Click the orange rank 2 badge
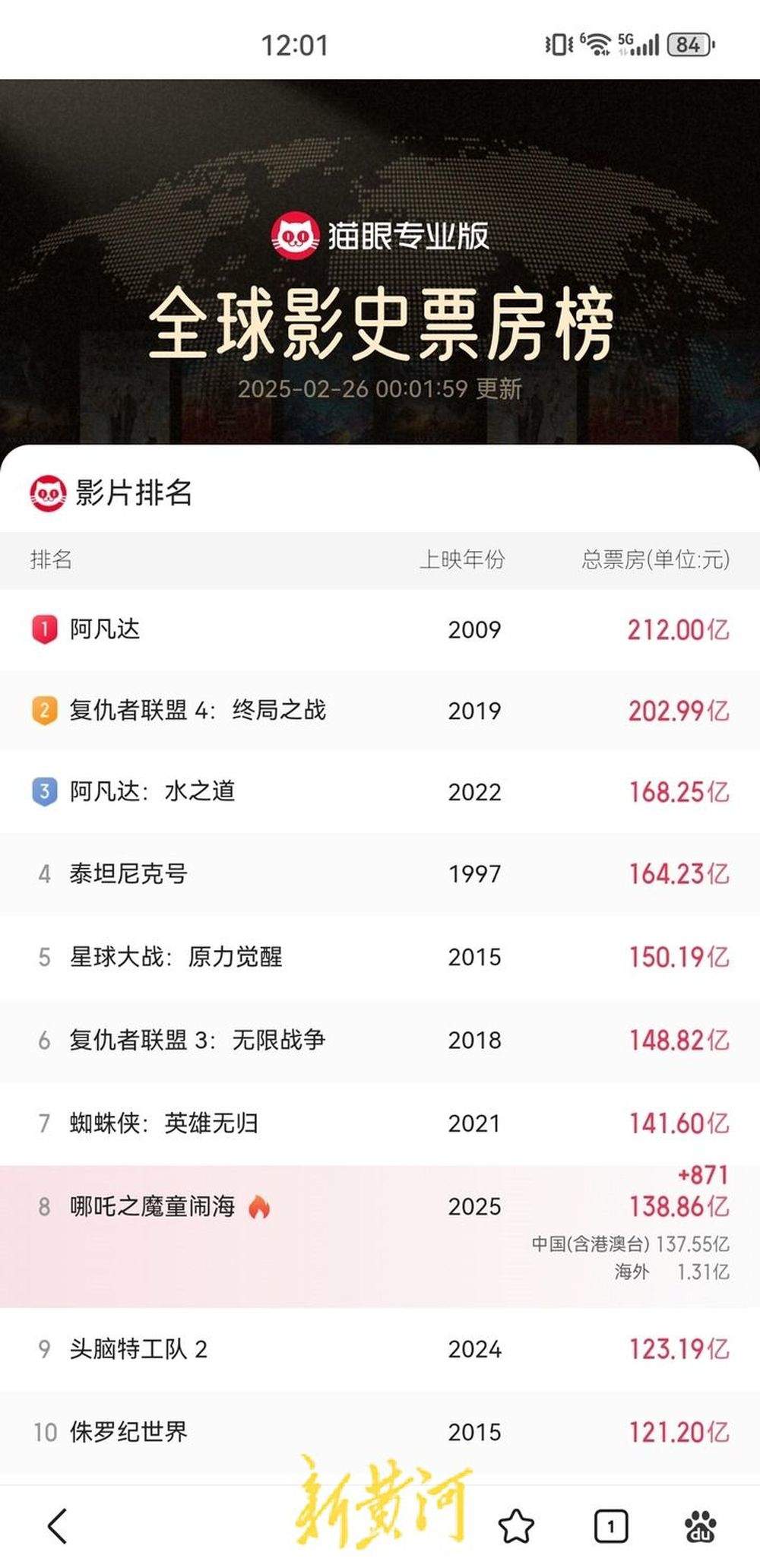 pyautogui.click(x=45, y=711)
